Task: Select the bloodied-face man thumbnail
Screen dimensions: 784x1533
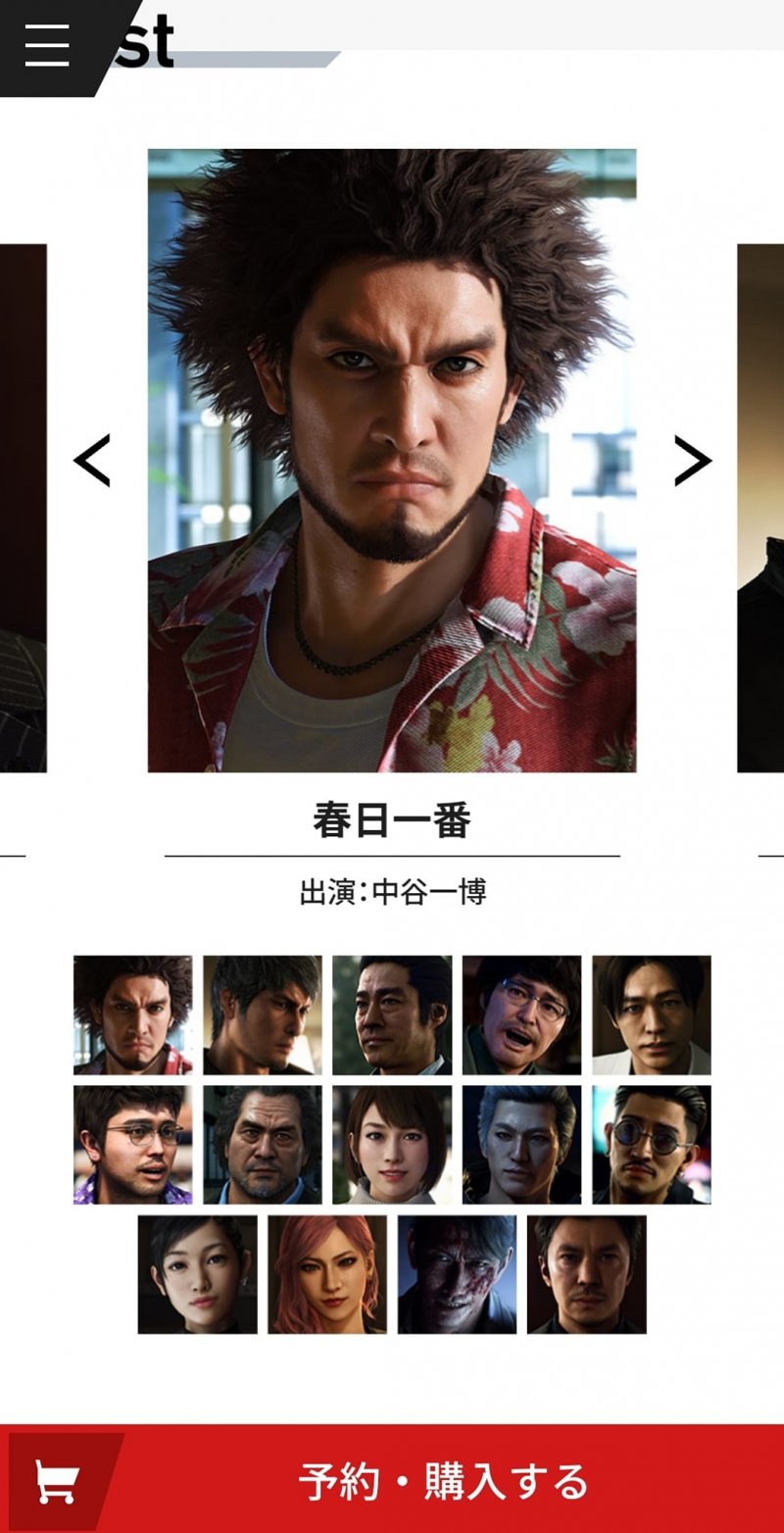Action: tap(457, 1274)
